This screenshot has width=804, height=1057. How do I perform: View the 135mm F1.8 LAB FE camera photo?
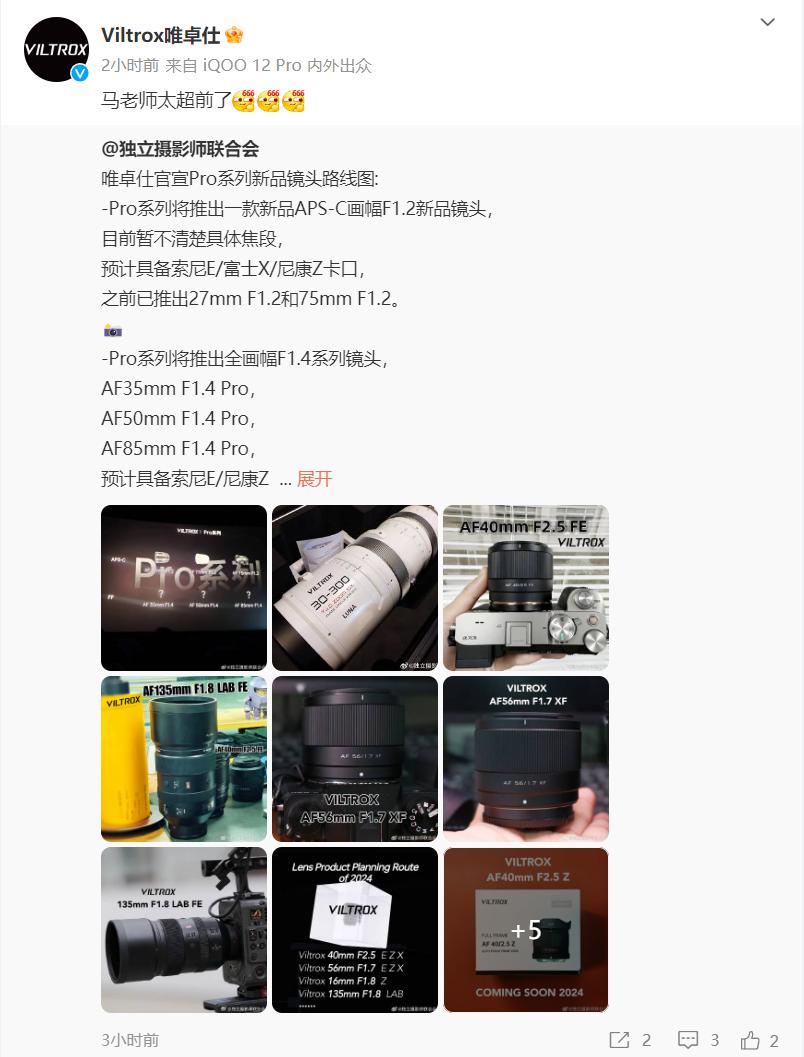pos(184,929)
